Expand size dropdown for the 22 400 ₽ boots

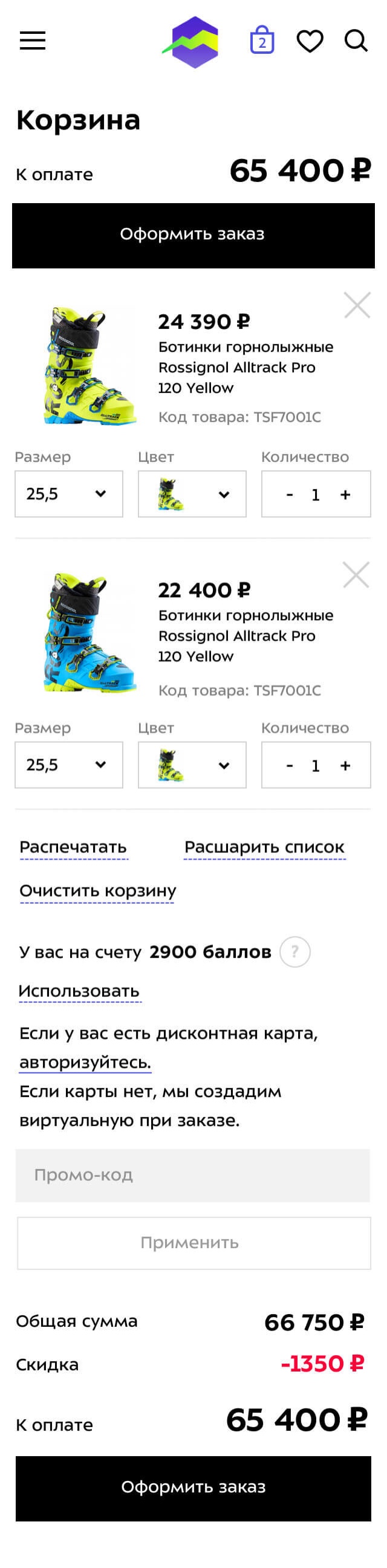tap(69, 765)
